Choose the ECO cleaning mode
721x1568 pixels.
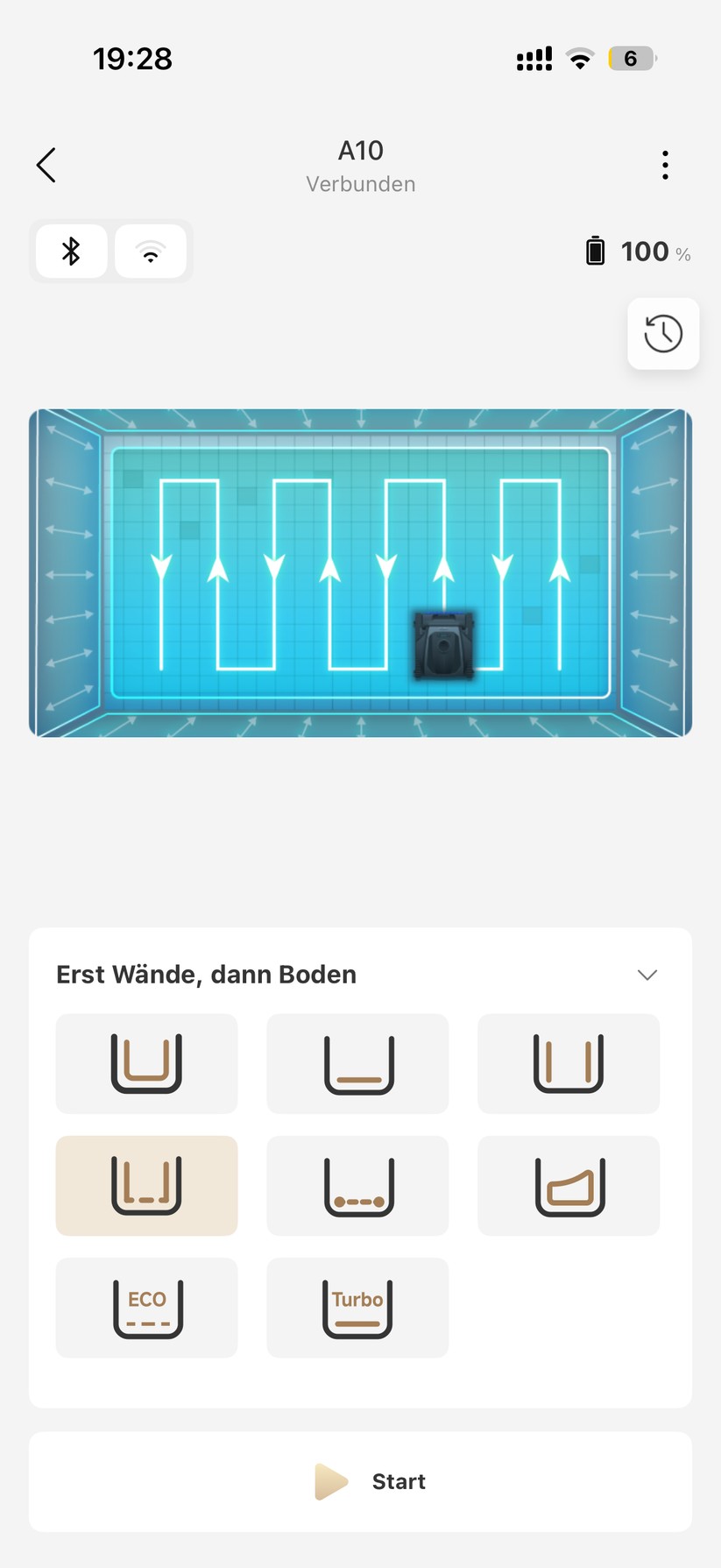[x=146, y=1308]
